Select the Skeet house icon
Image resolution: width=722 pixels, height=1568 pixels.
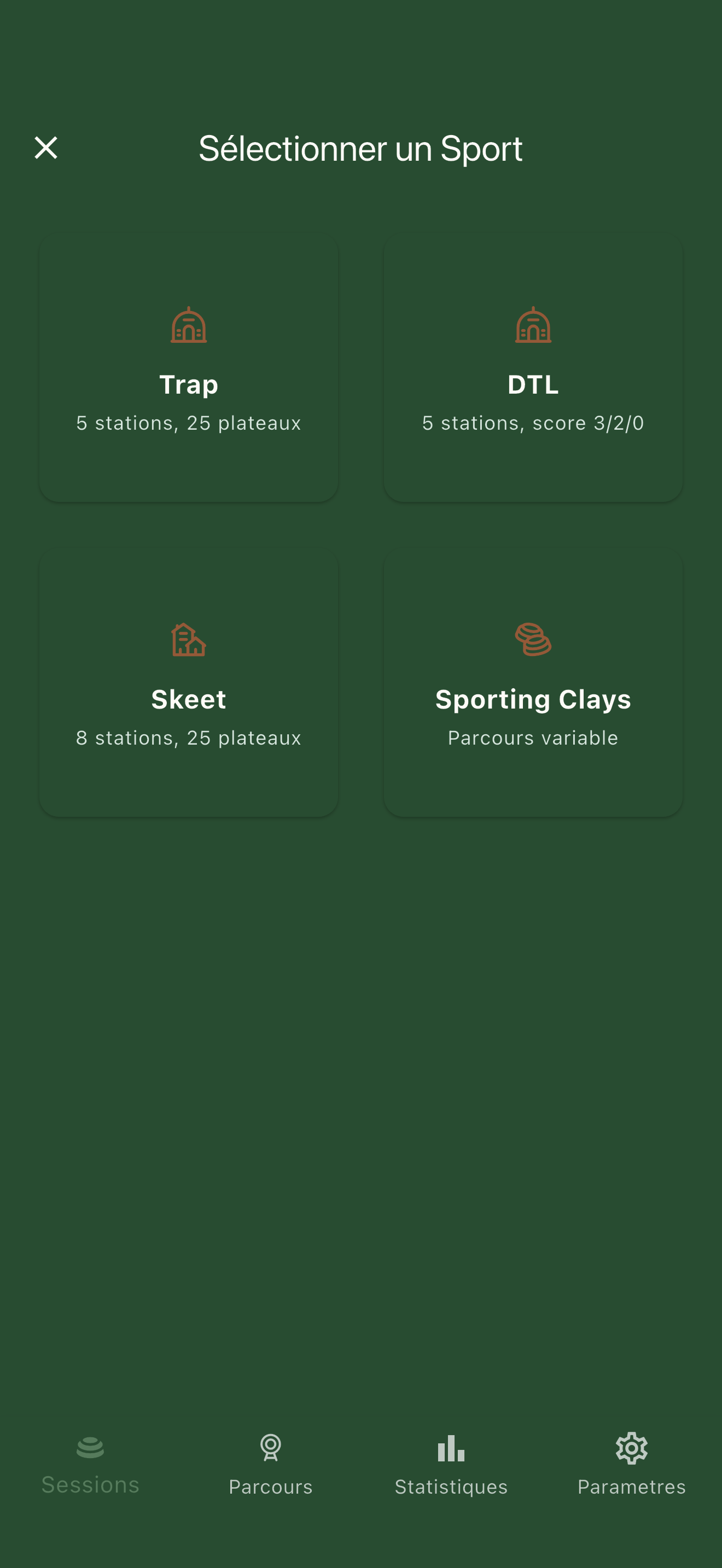click(188, 640)
